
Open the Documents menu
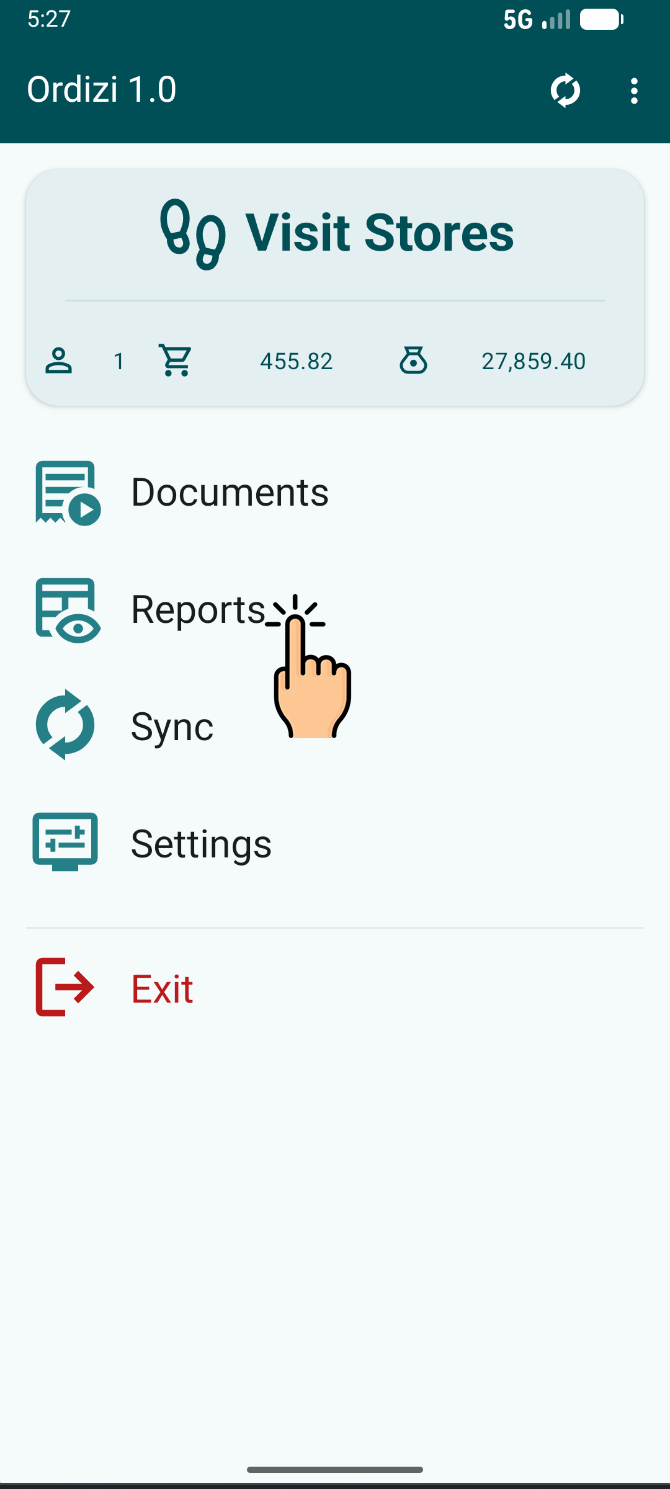pos(335,492)
